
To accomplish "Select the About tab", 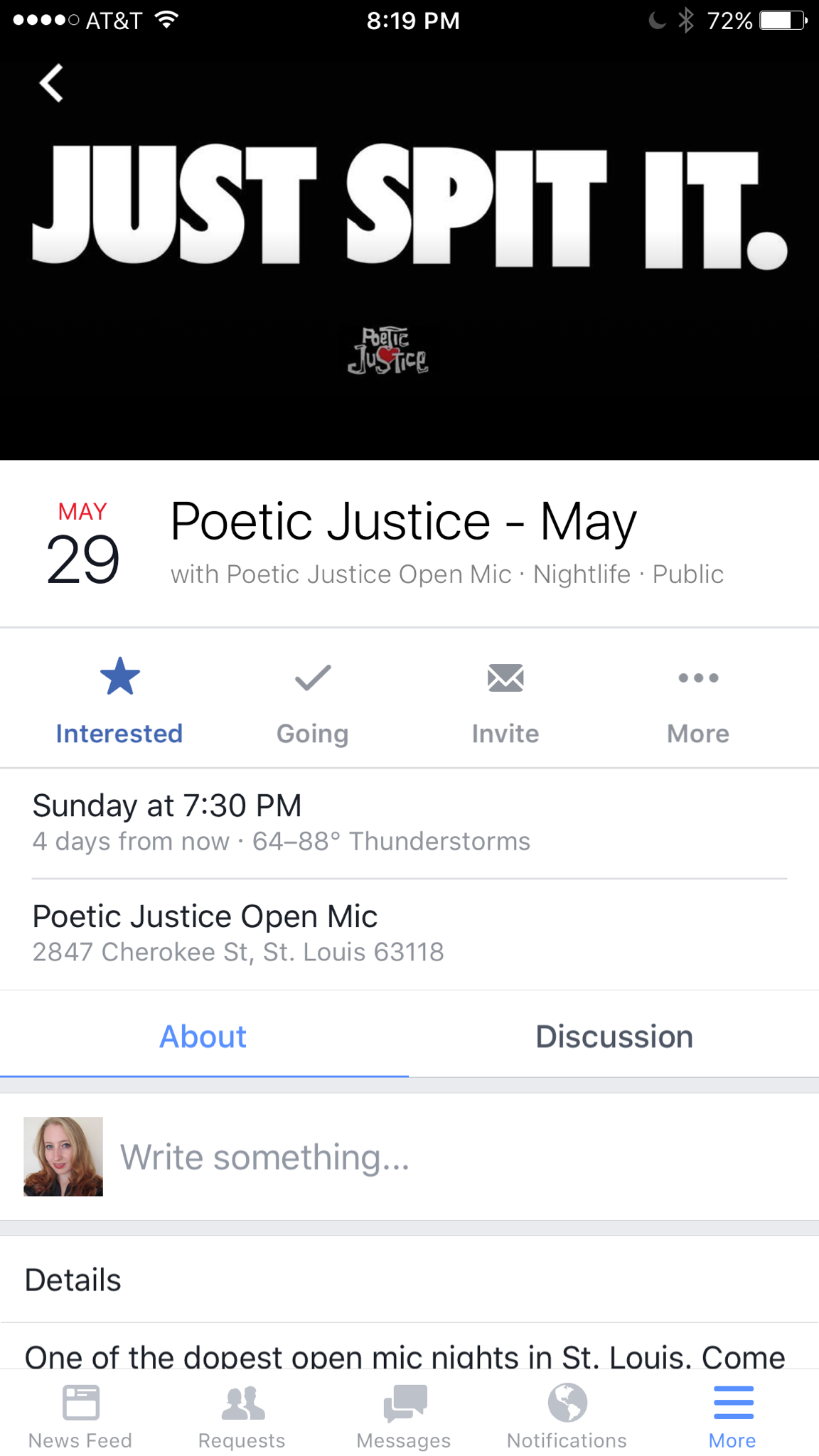I will [x=203, y=1037].
